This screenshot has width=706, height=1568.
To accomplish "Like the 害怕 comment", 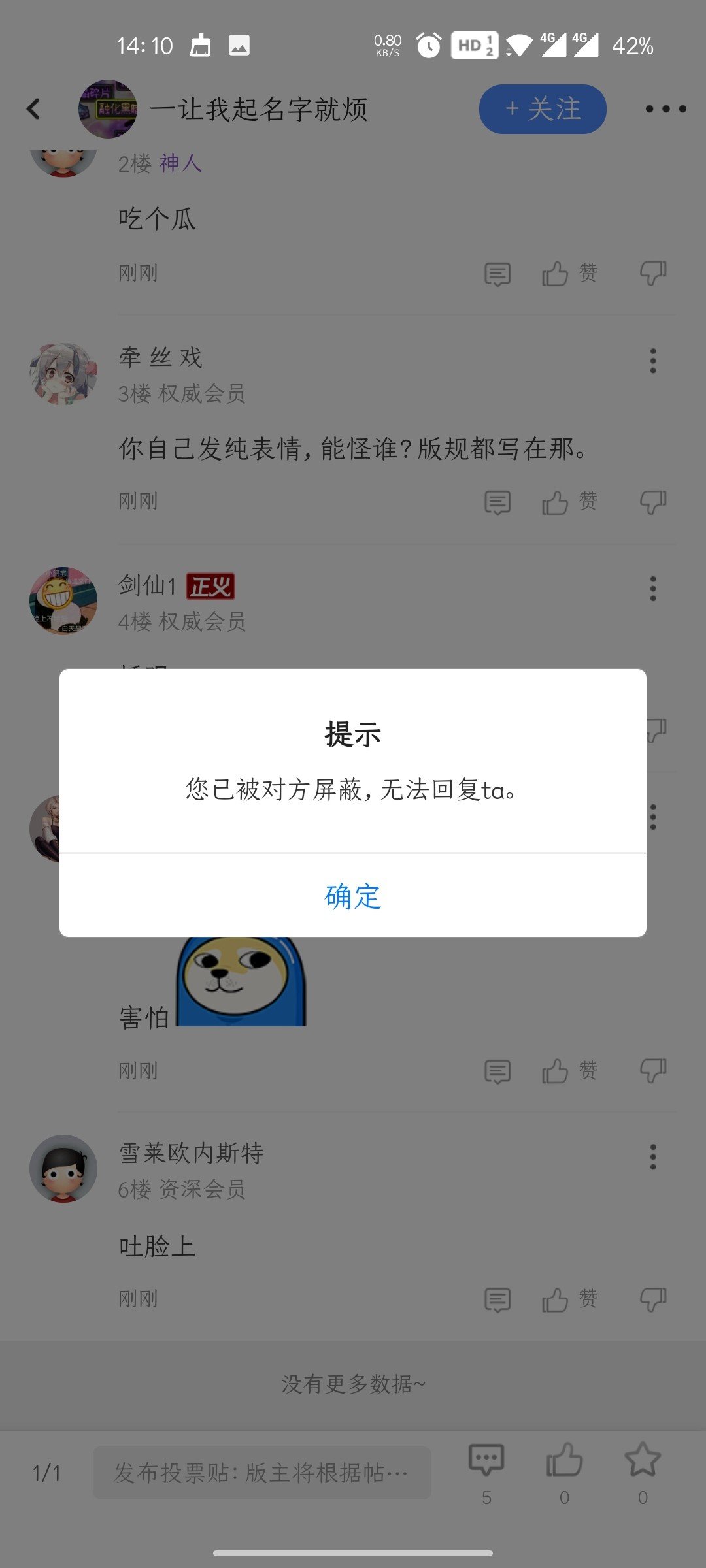I will pos(569,1071).
